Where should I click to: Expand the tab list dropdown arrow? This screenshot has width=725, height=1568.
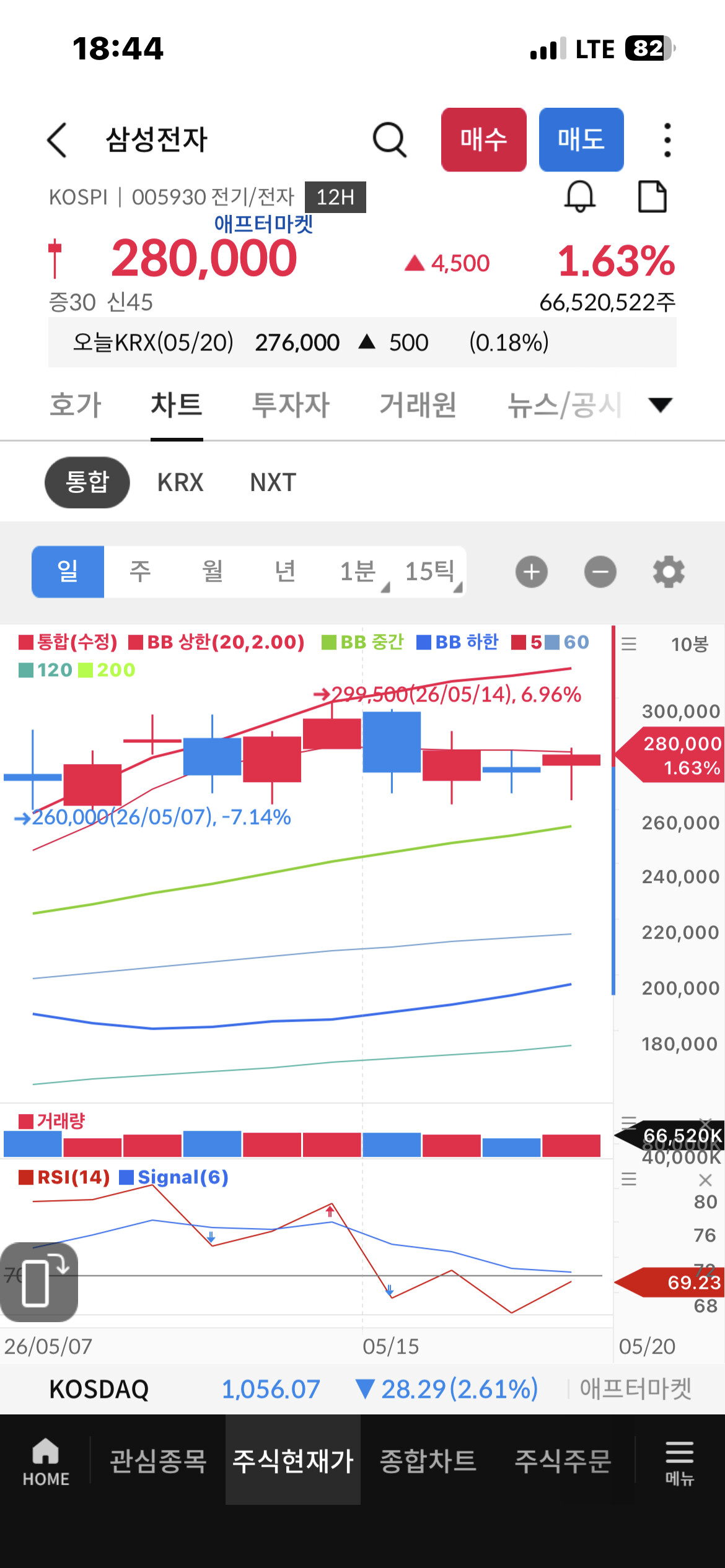click(660, 405)
